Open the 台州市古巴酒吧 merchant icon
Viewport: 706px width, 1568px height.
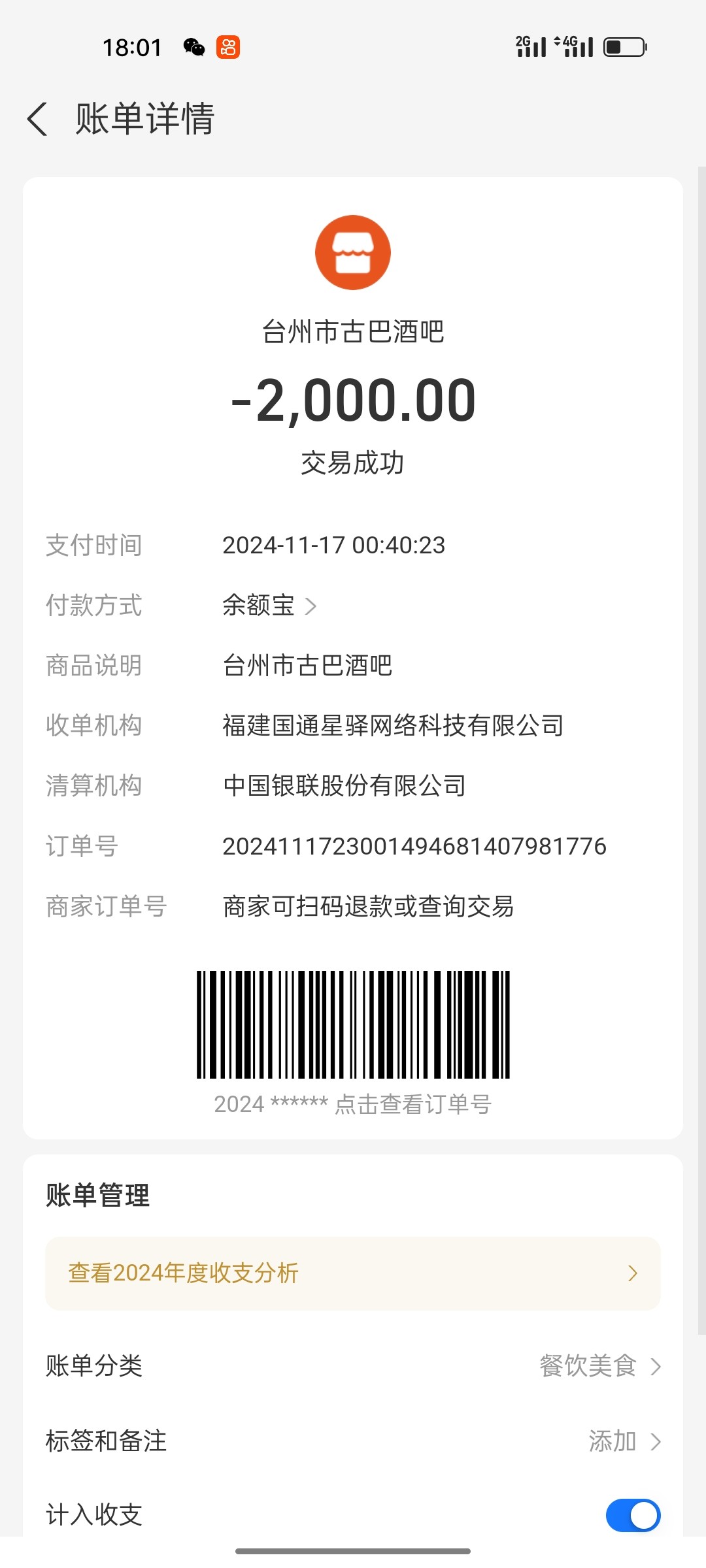(x=353, y=253)
